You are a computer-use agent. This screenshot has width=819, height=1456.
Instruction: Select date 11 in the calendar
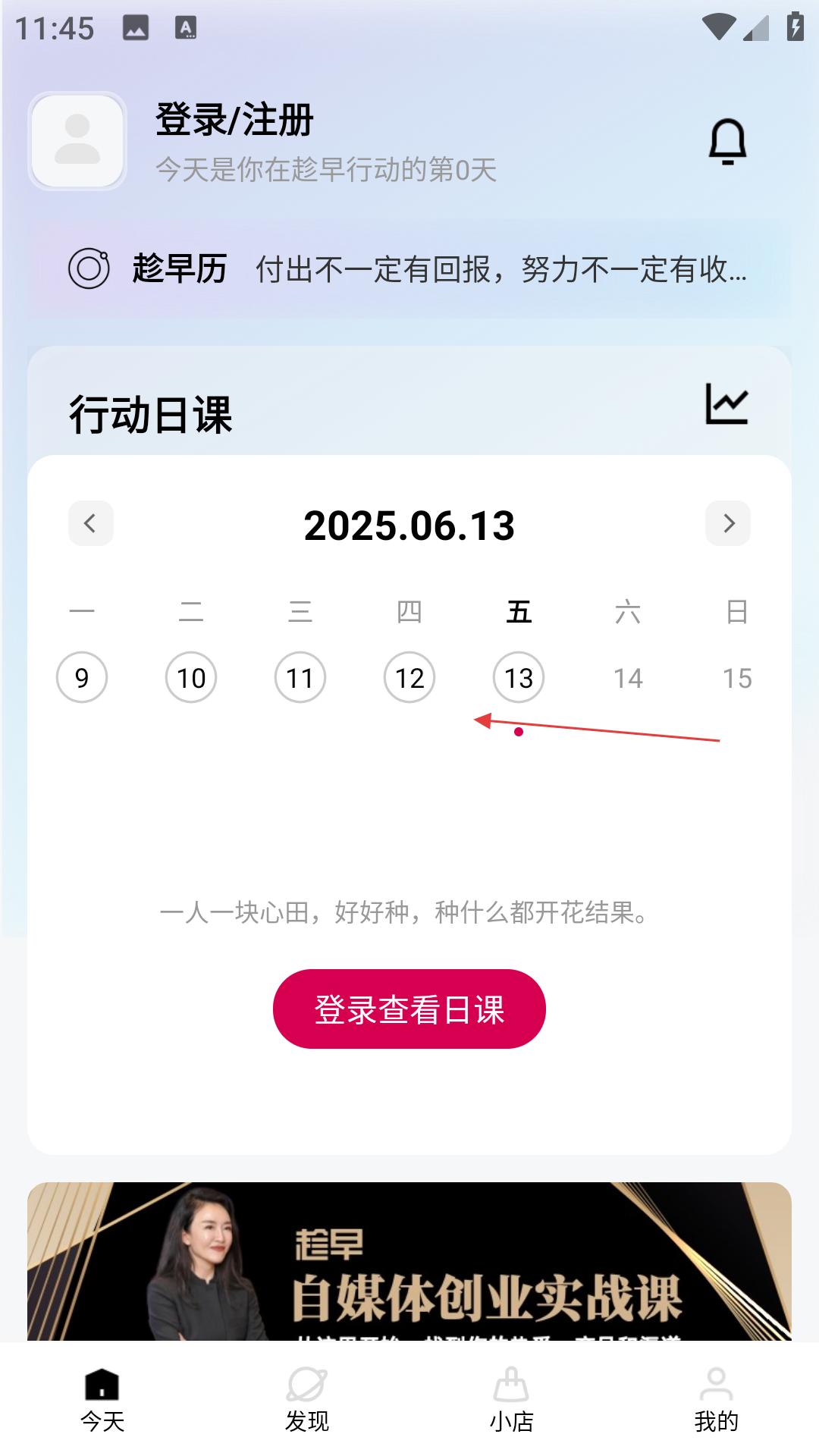[300, 677]
